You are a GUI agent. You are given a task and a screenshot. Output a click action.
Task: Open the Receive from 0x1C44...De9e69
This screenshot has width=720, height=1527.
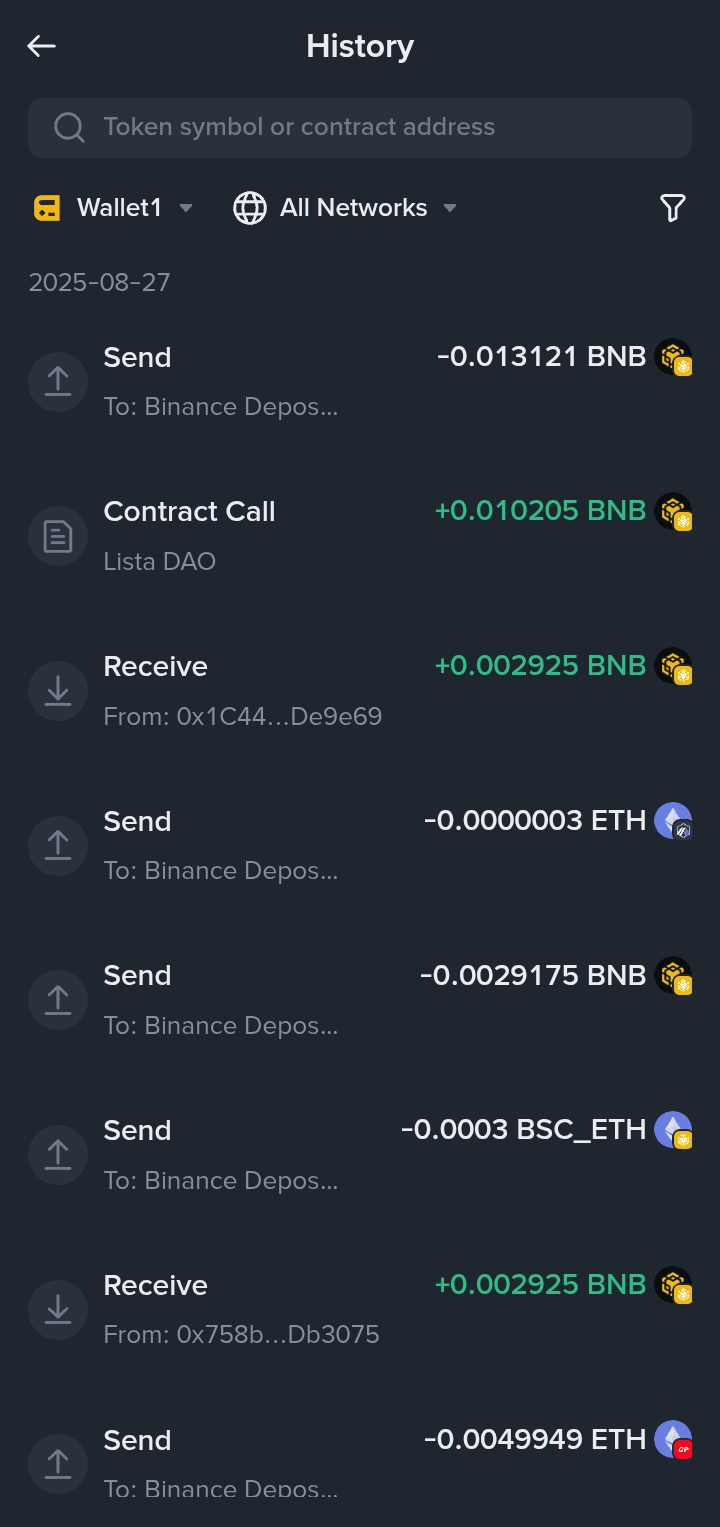360,691
